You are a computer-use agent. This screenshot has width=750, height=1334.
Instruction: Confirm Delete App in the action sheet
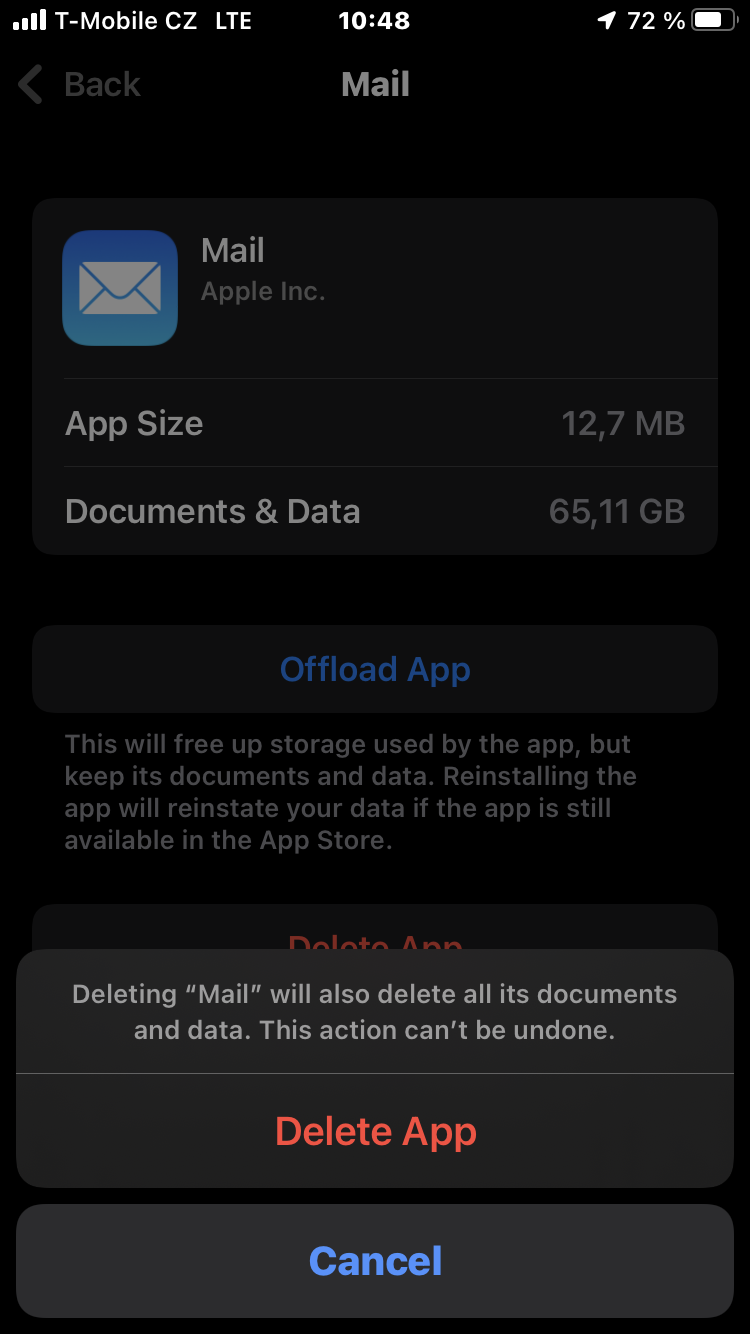[375, 1132]
